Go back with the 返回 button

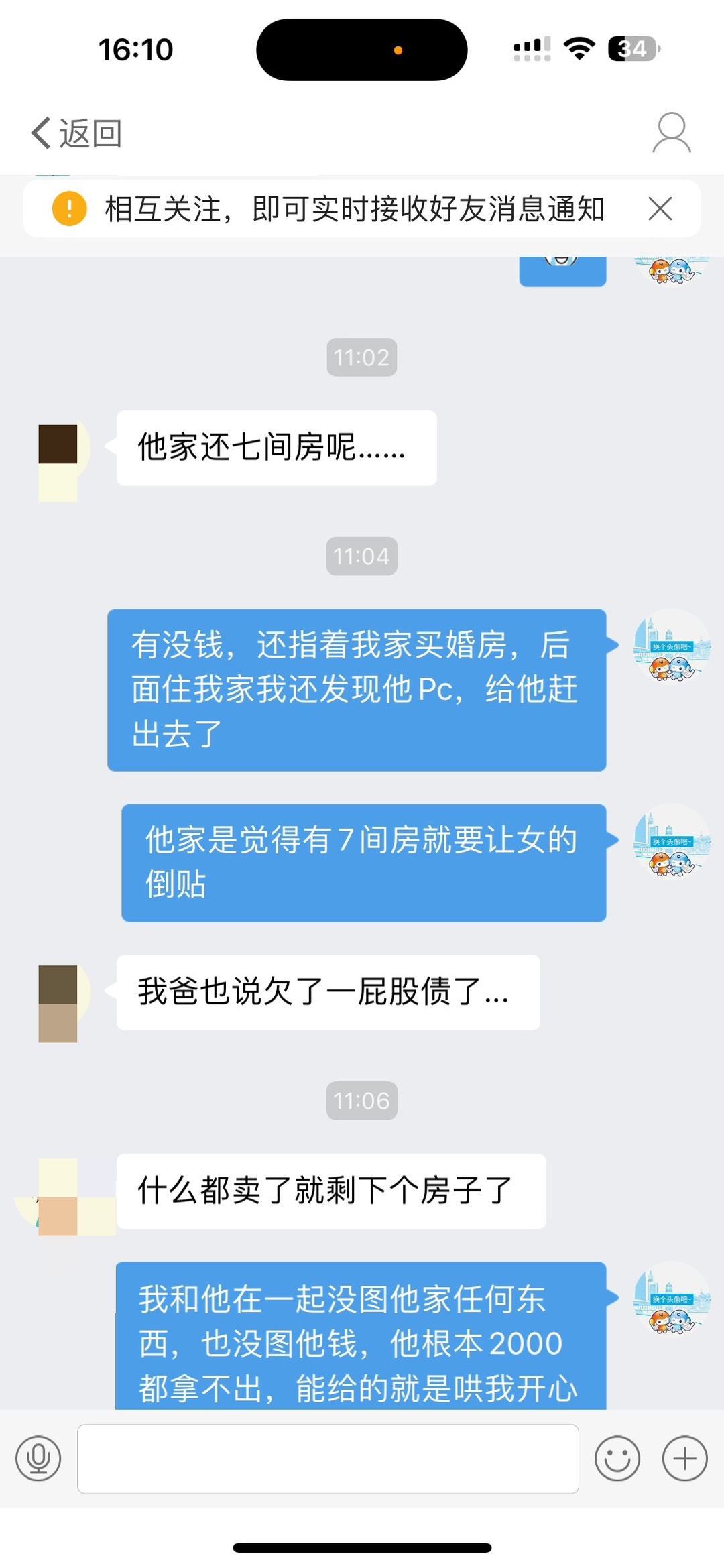(76, 133)
